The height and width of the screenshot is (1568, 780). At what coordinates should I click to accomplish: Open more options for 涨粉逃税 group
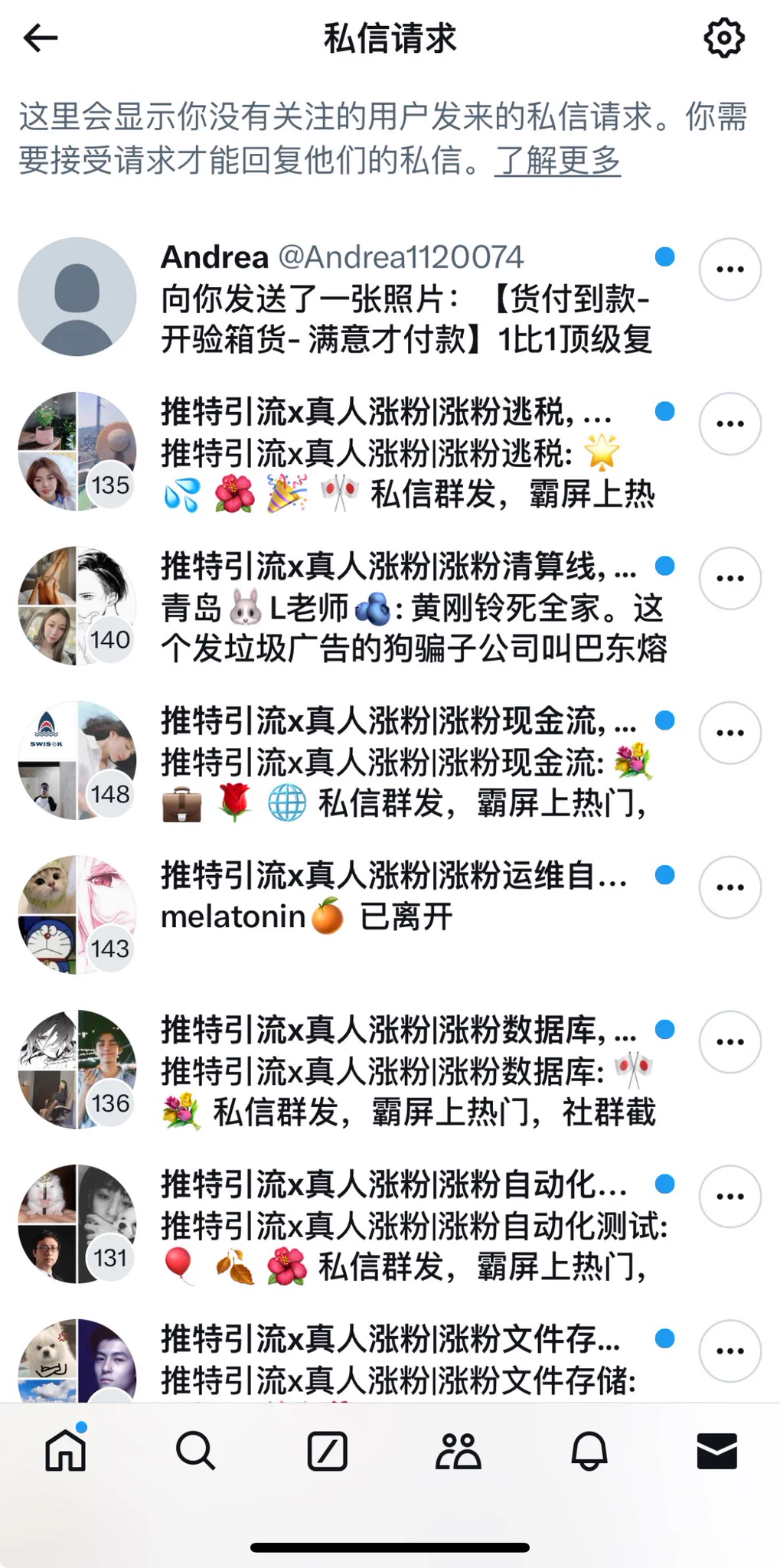click(x=729, y=424)
